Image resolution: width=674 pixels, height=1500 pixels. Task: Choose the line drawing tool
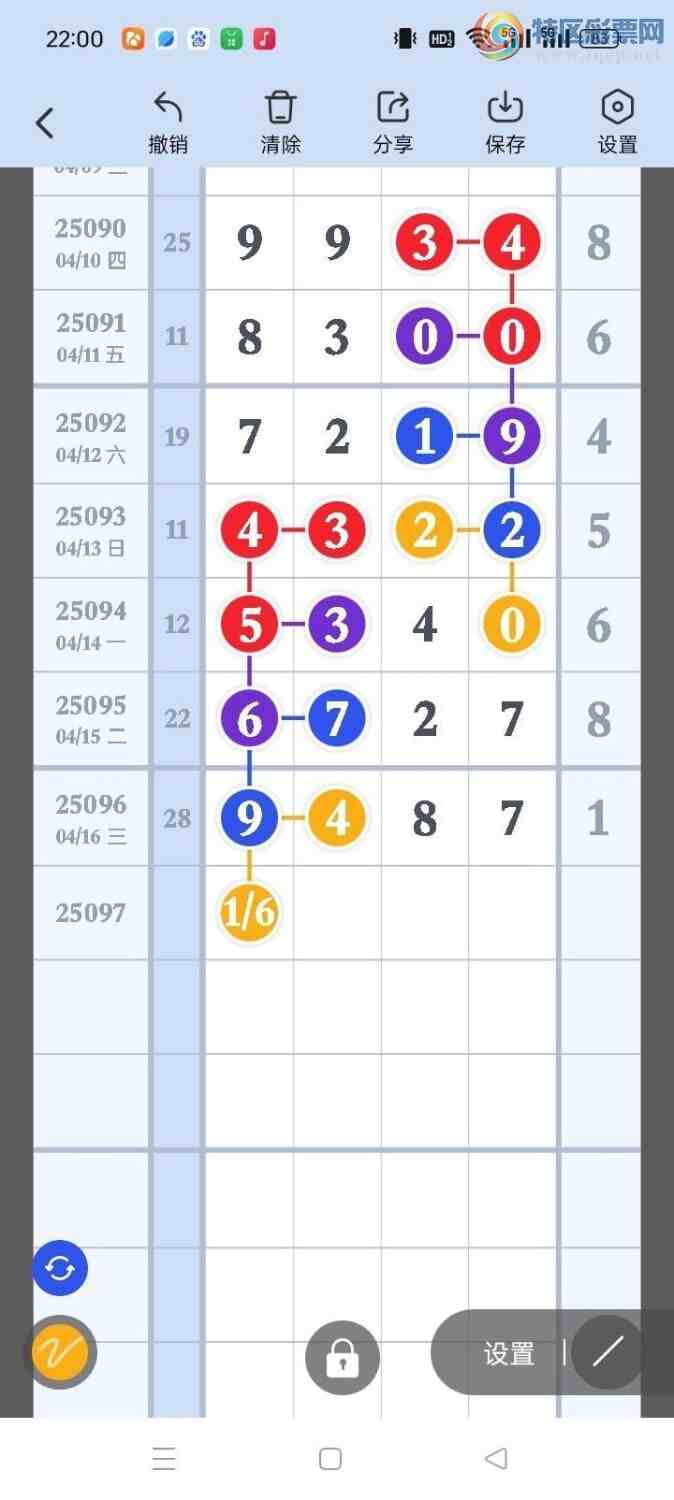point(607,1353)
